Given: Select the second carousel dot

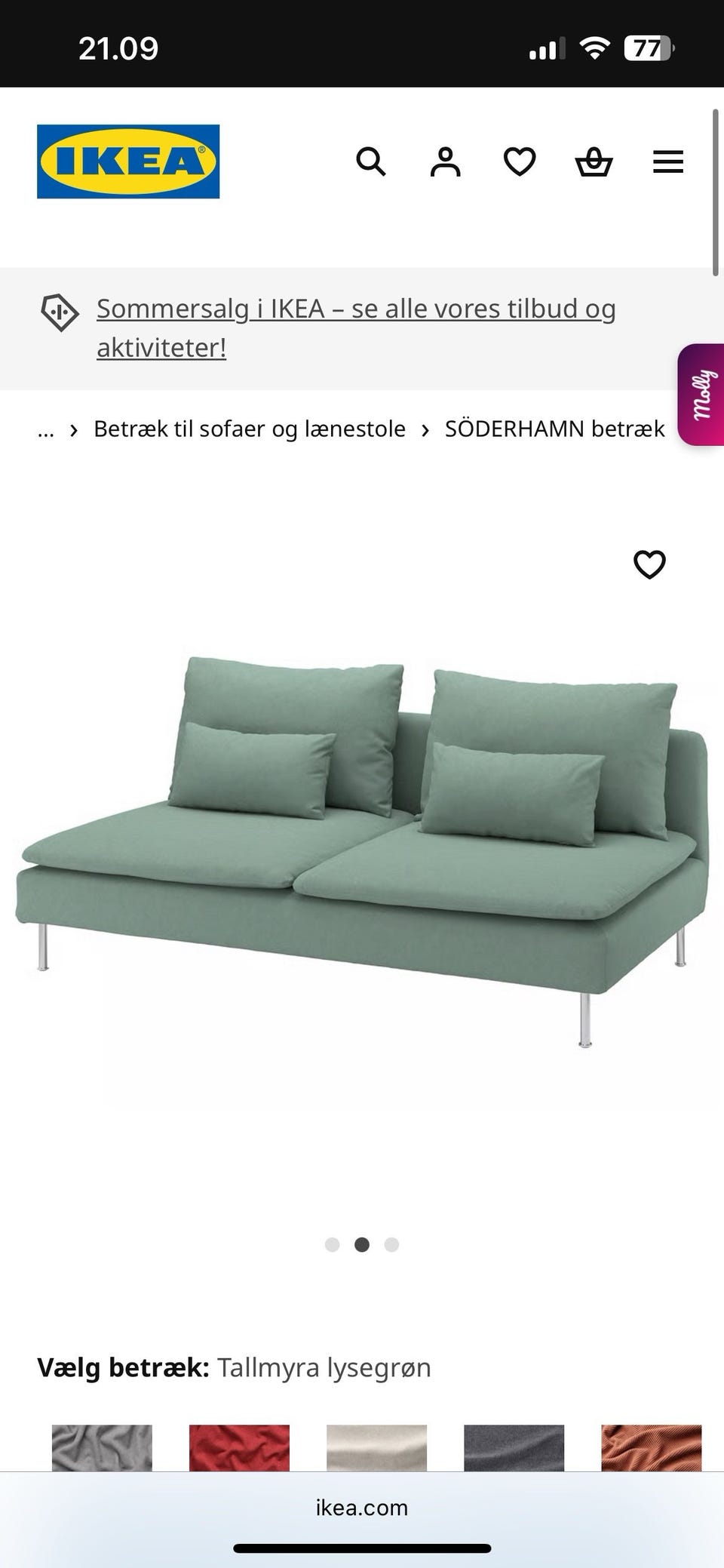Looking at the screenshot, I should click(362, 1245).
